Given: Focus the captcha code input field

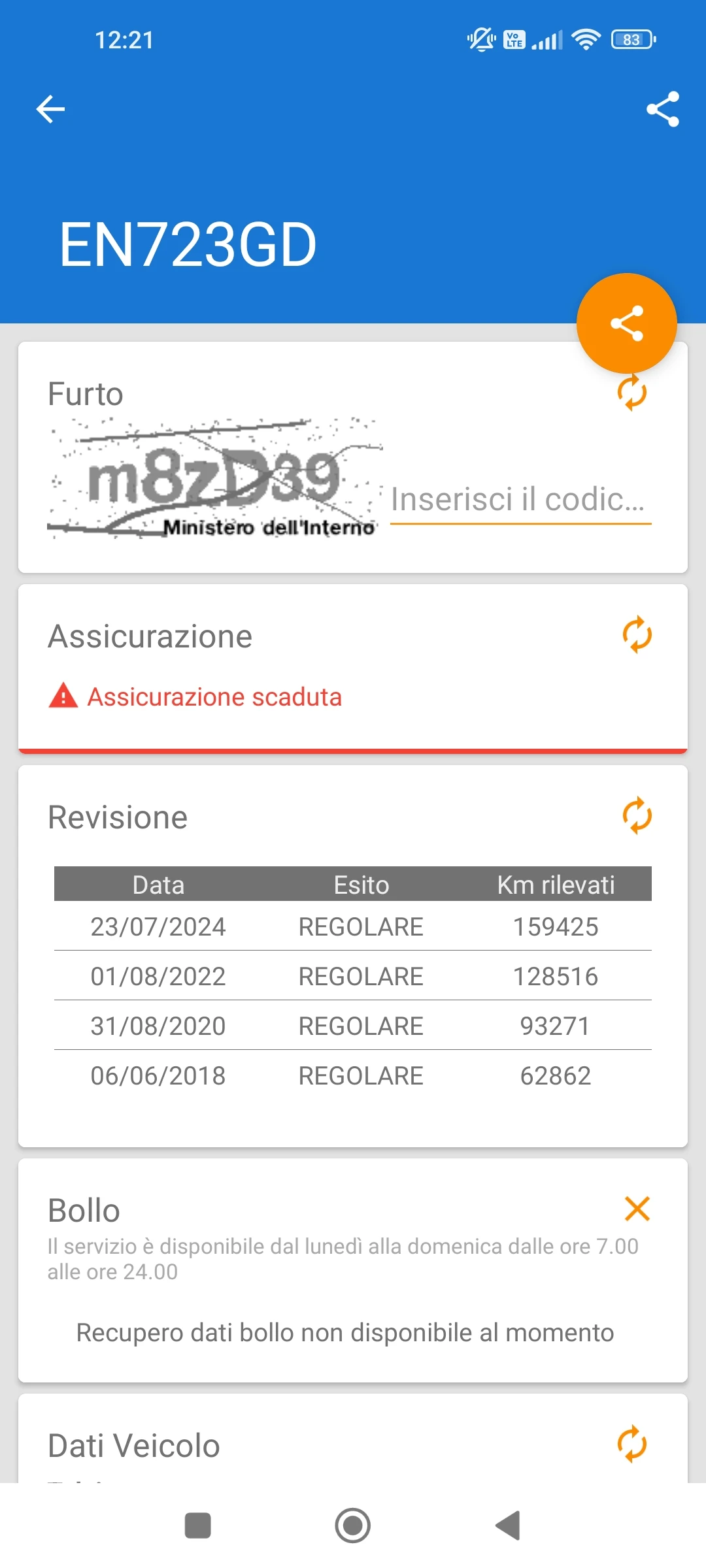Looking at the screenshot, I should click(x=520, y=500).
